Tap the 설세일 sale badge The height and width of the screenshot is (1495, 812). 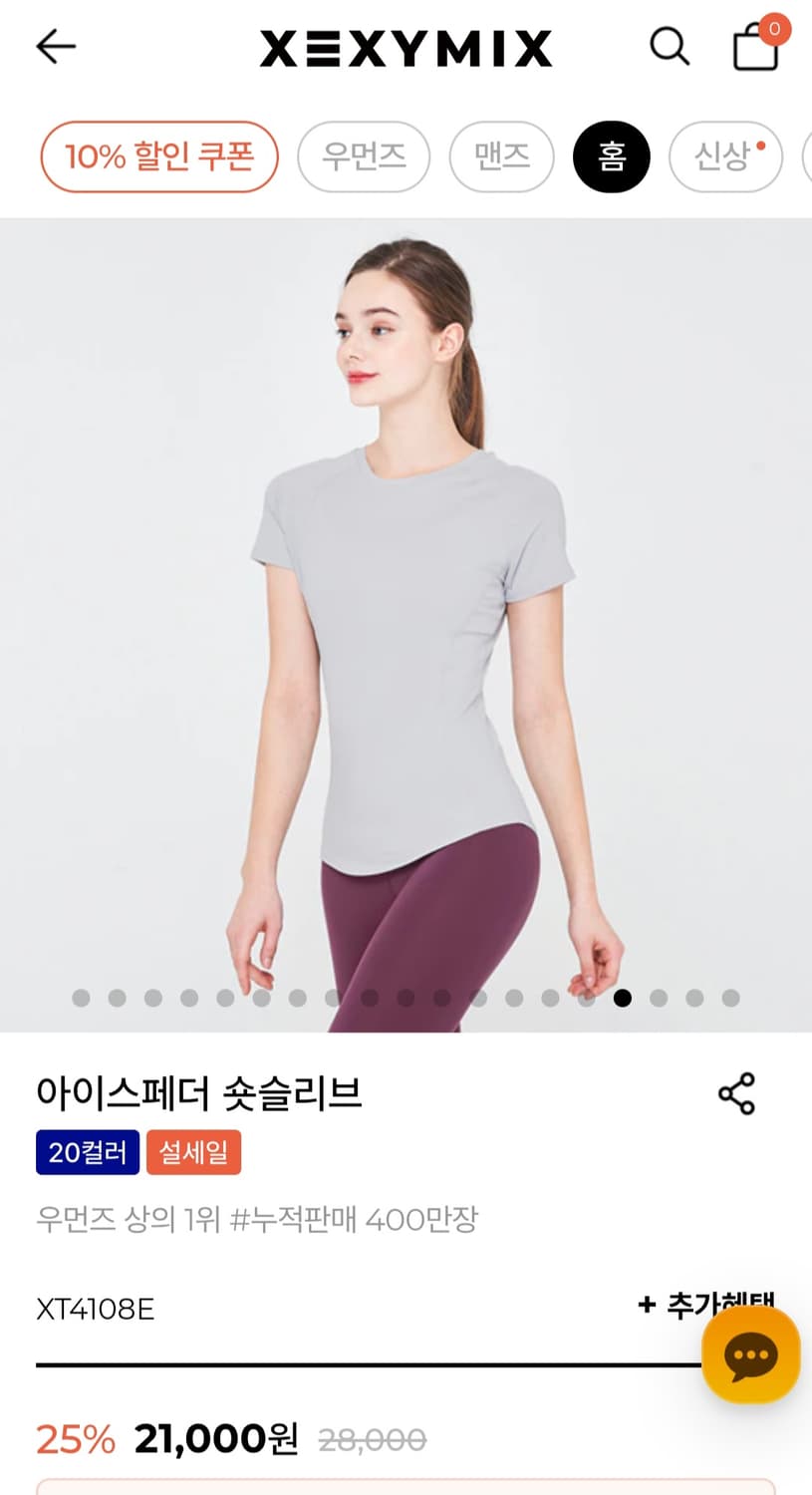[193, 1152]
